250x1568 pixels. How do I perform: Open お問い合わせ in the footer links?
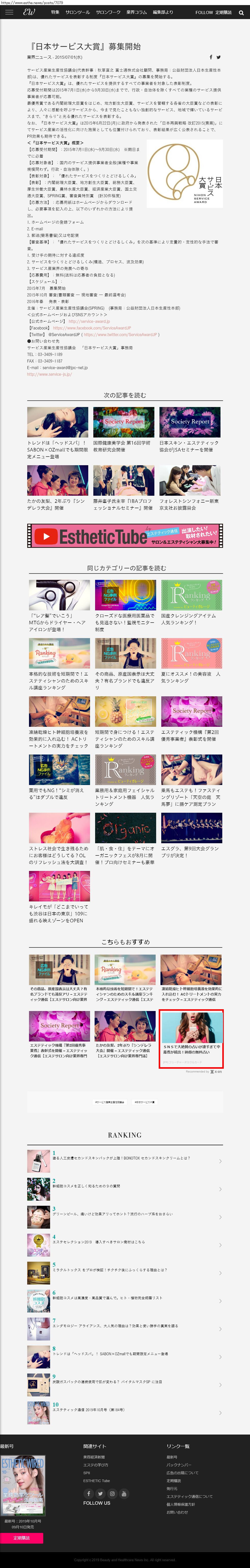point(177,1512)
